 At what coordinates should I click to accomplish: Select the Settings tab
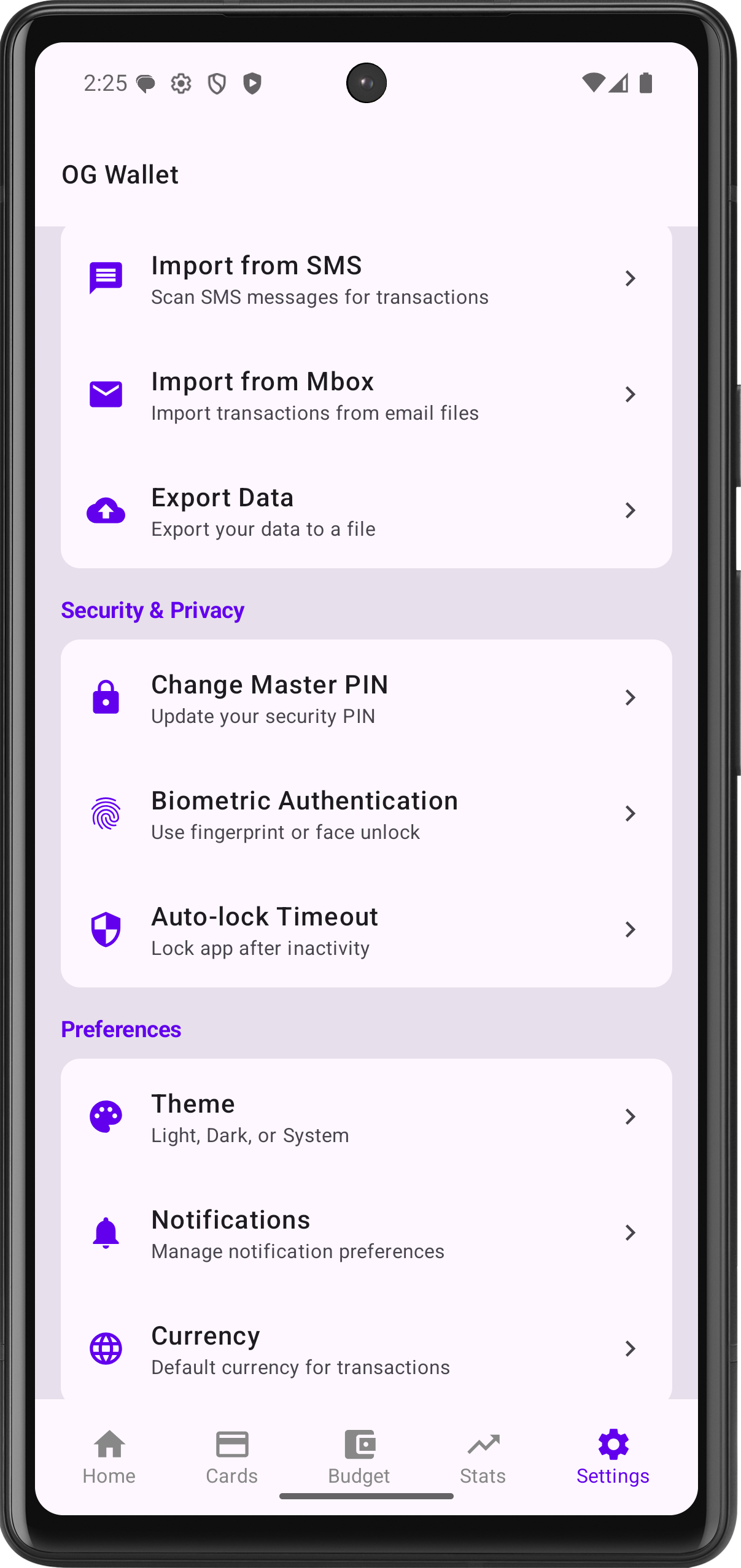pos(613,1458)
